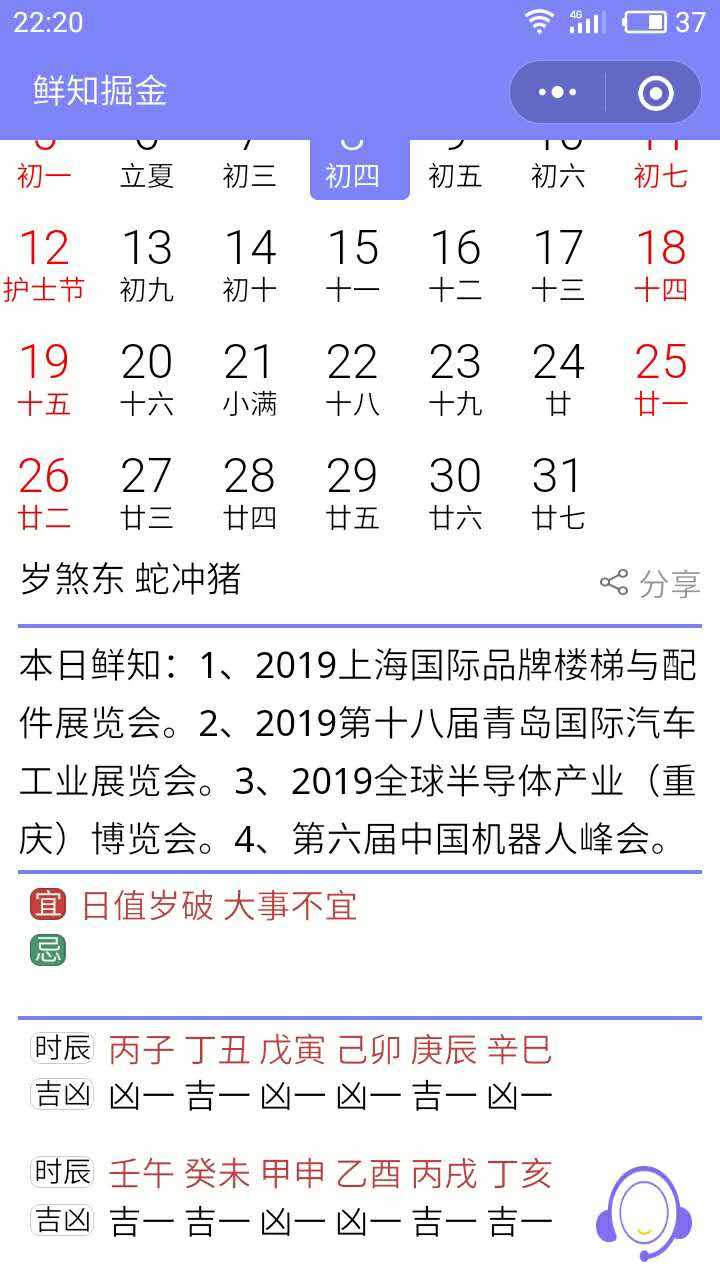The image size is (720, 1280).
Task: Choose date 30 廿六
Action: 455,493
